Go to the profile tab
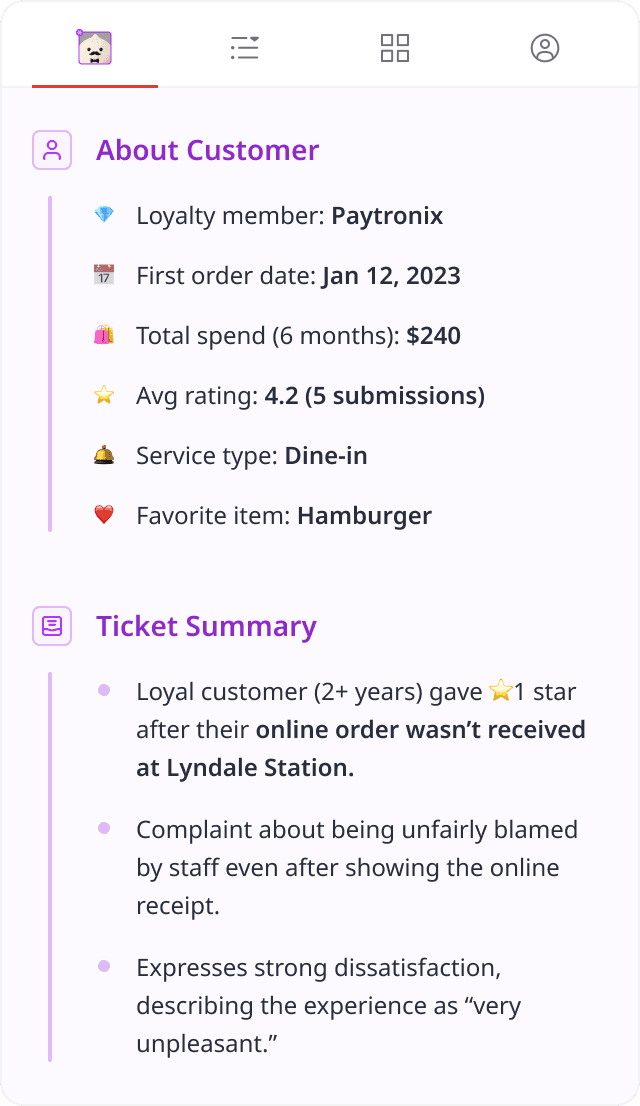The height and width of the screenshot is (1106, 640). point(545,47)
